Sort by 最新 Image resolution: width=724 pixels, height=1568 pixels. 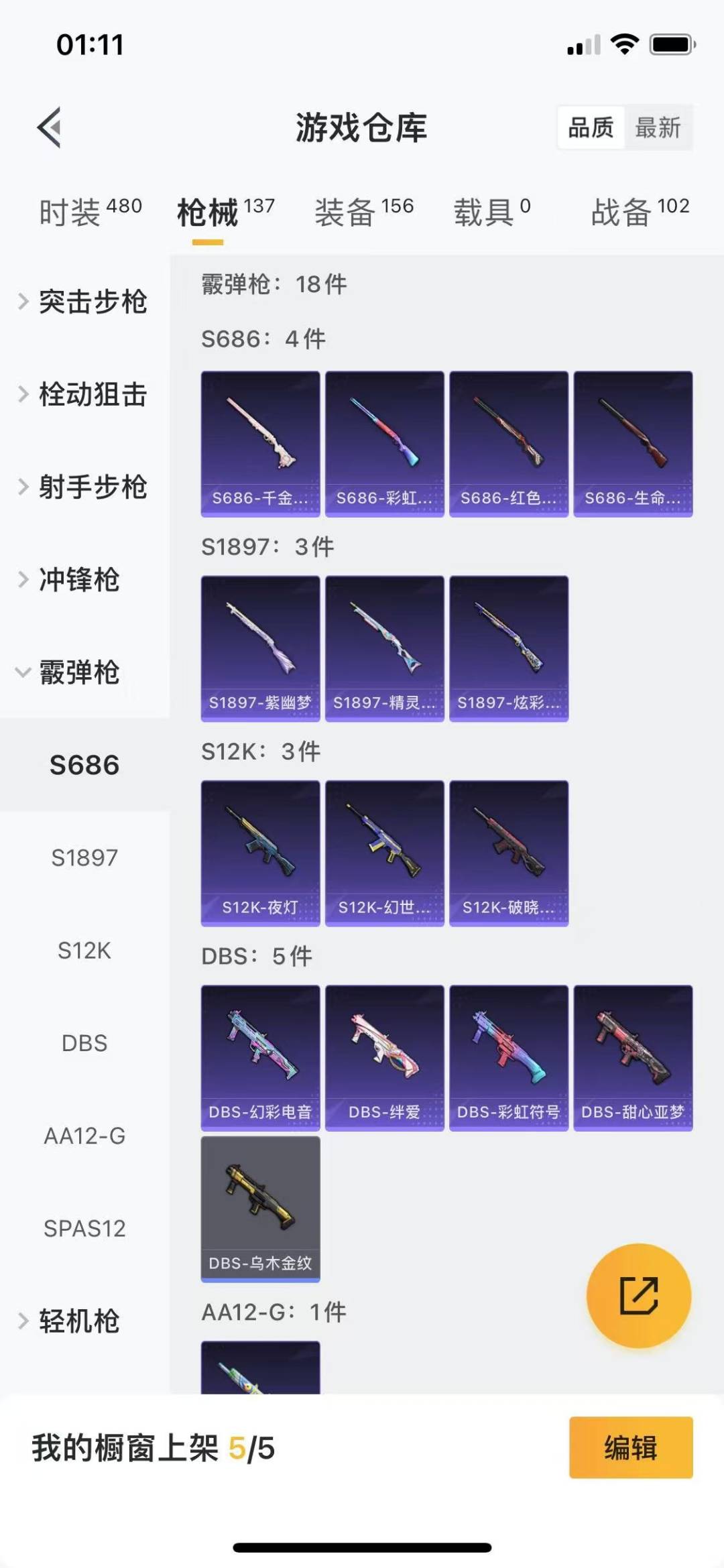[x=658, y=127]
